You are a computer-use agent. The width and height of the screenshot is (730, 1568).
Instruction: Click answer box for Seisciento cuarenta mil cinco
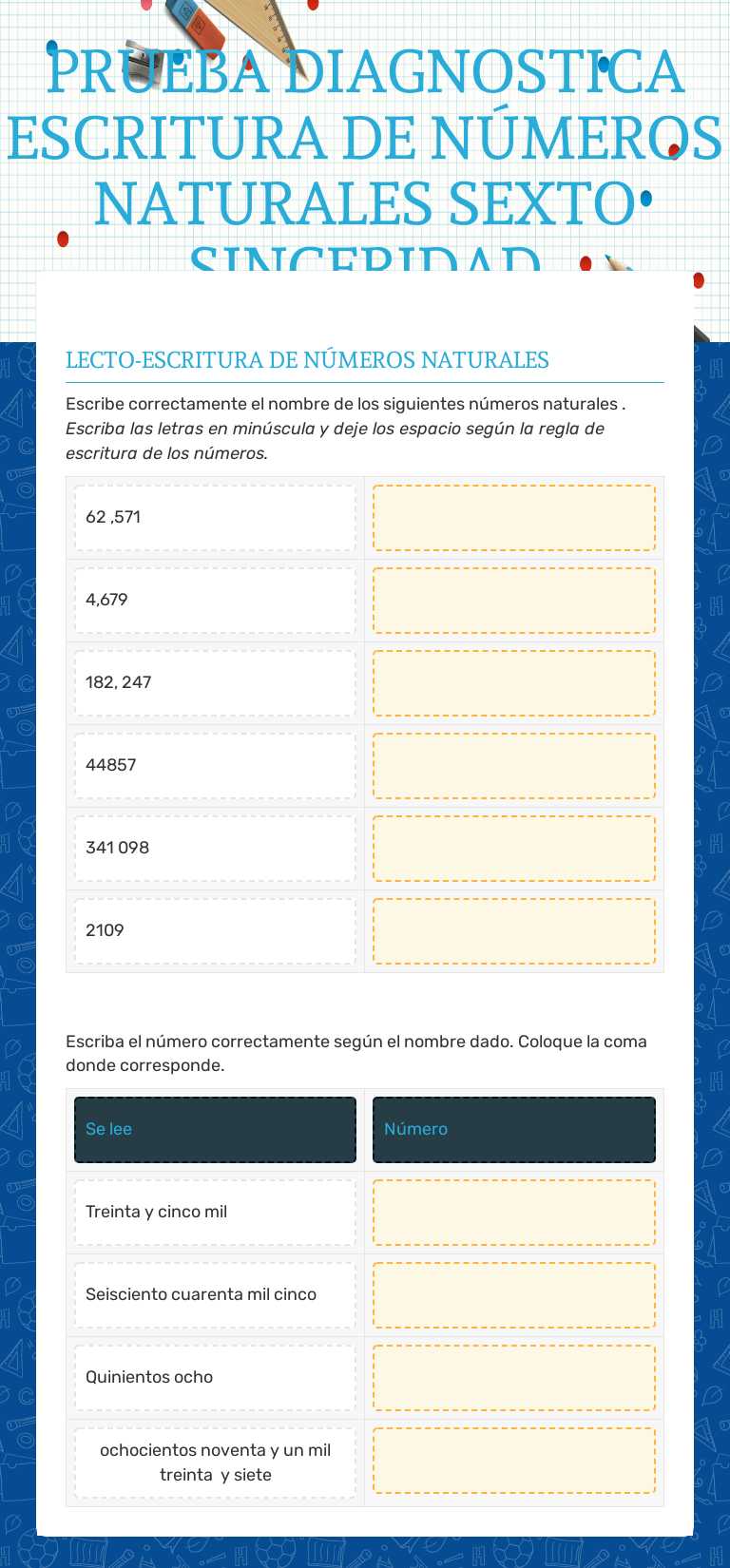point(513,1294)
